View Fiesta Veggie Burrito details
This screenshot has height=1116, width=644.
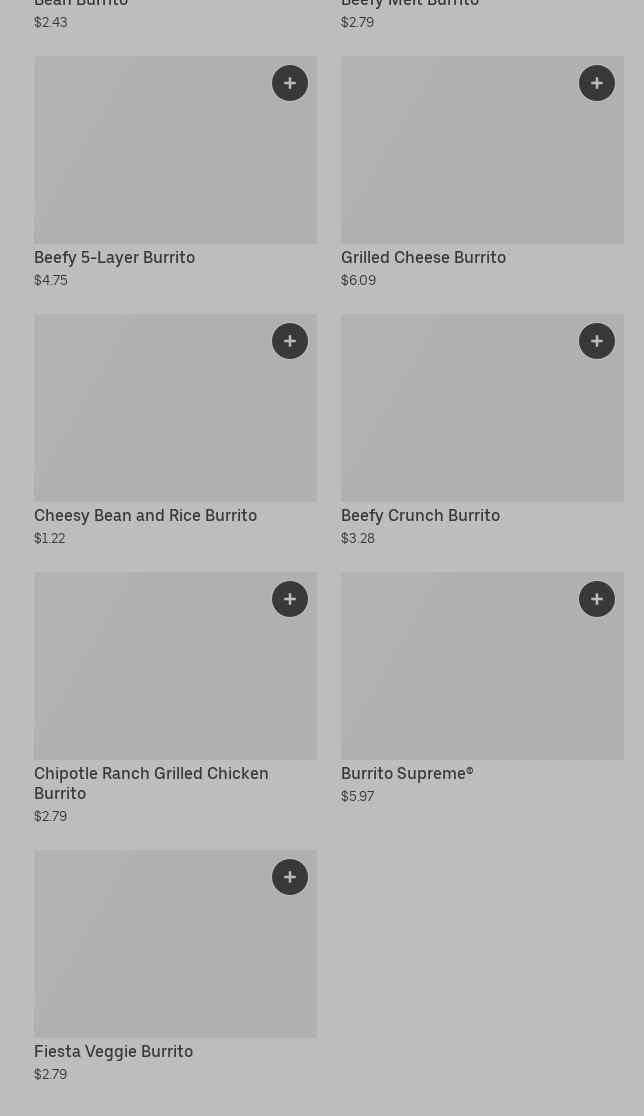click(x=175, y=967)
